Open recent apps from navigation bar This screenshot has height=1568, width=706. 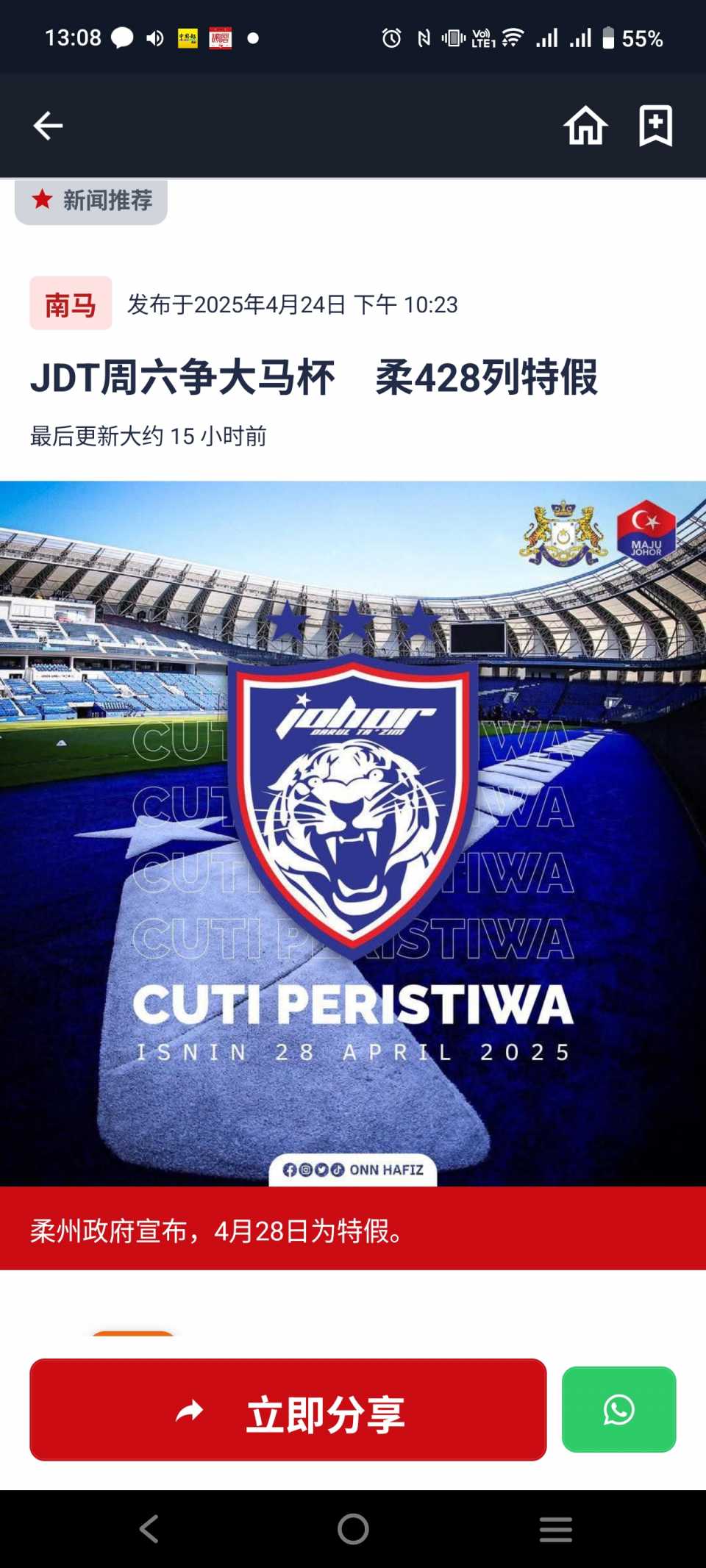(x=555, y=1529)
